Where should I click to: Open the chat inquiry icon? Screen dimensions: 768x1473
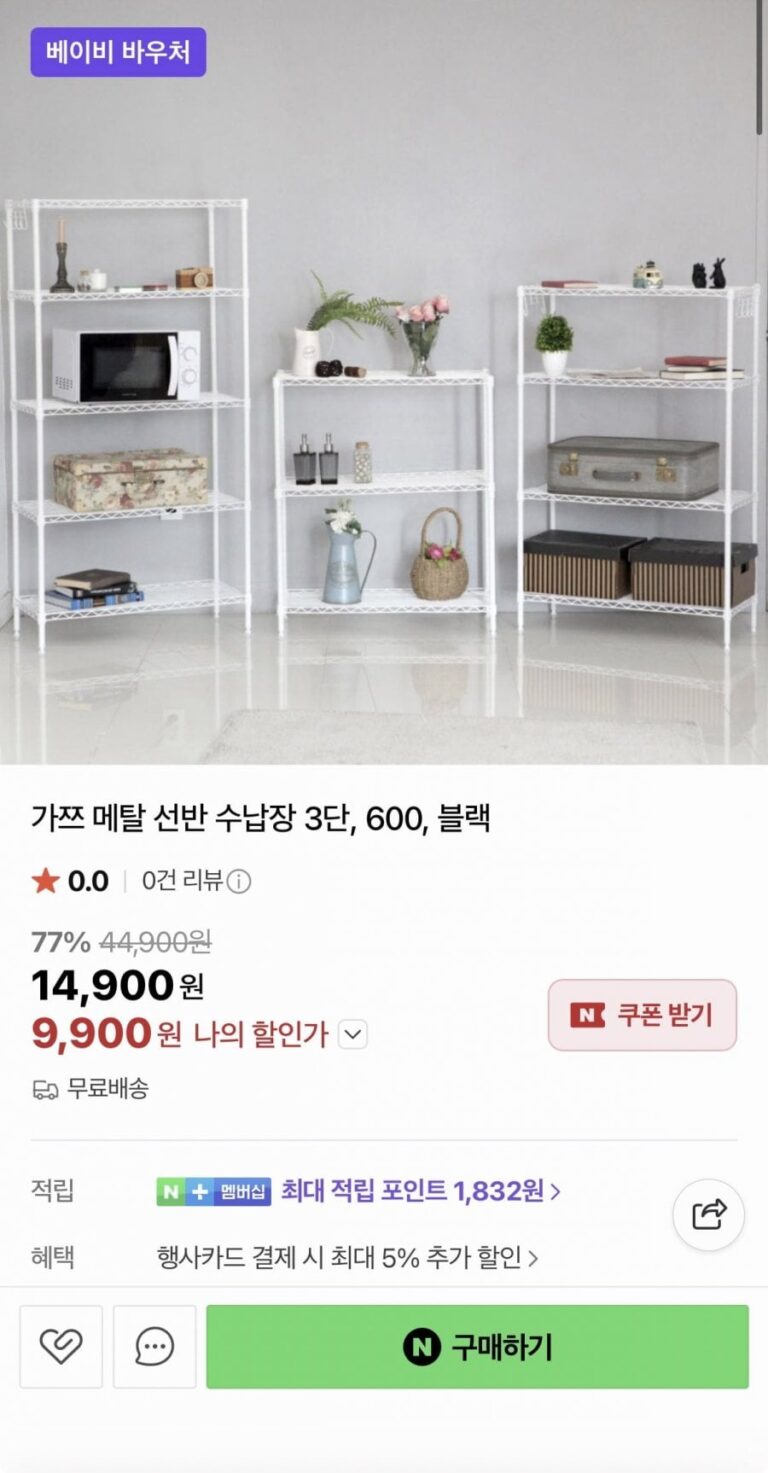(154, 1346)
